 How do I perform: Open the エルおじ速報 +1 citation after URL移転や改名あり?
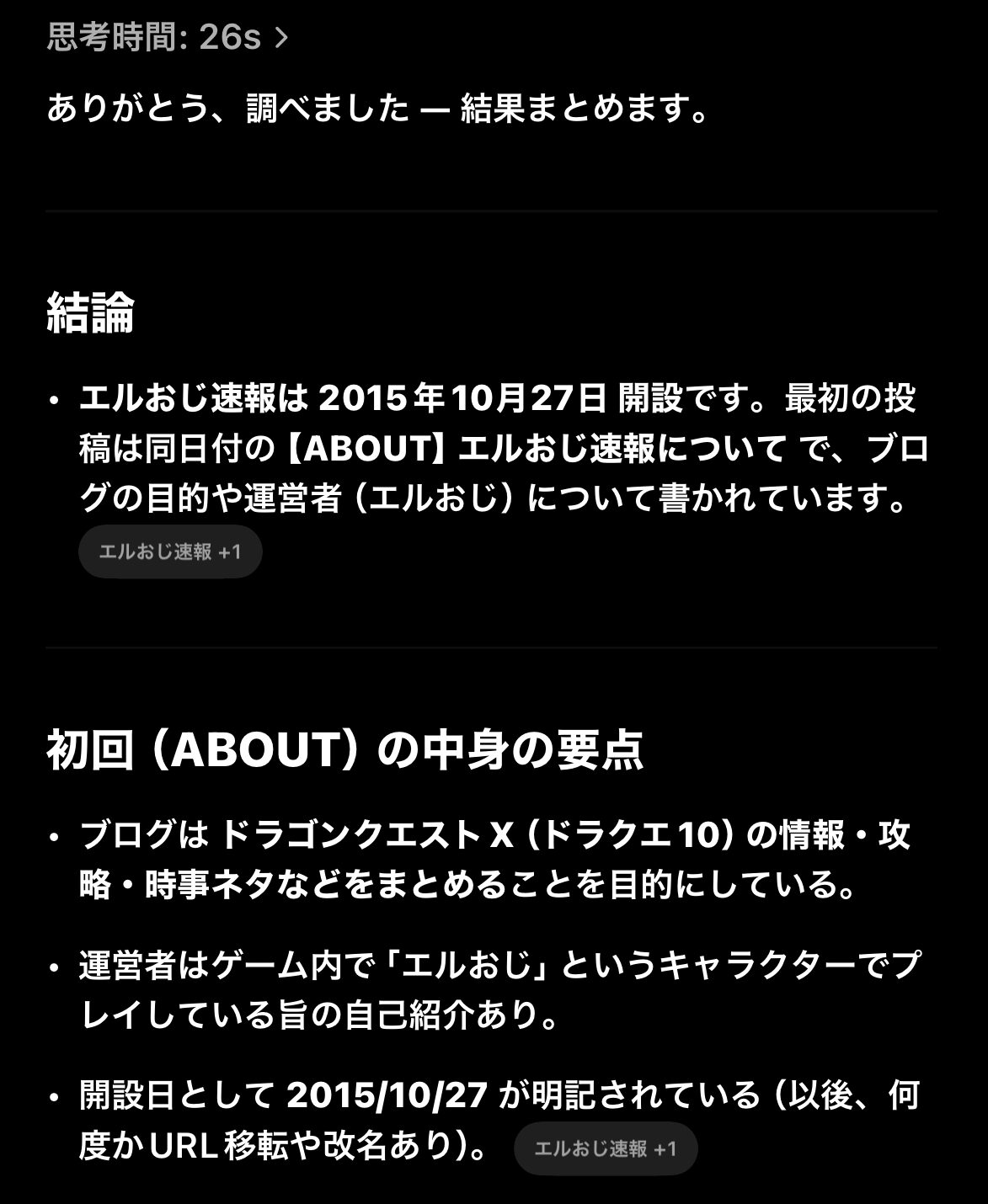click(606, 1148)
